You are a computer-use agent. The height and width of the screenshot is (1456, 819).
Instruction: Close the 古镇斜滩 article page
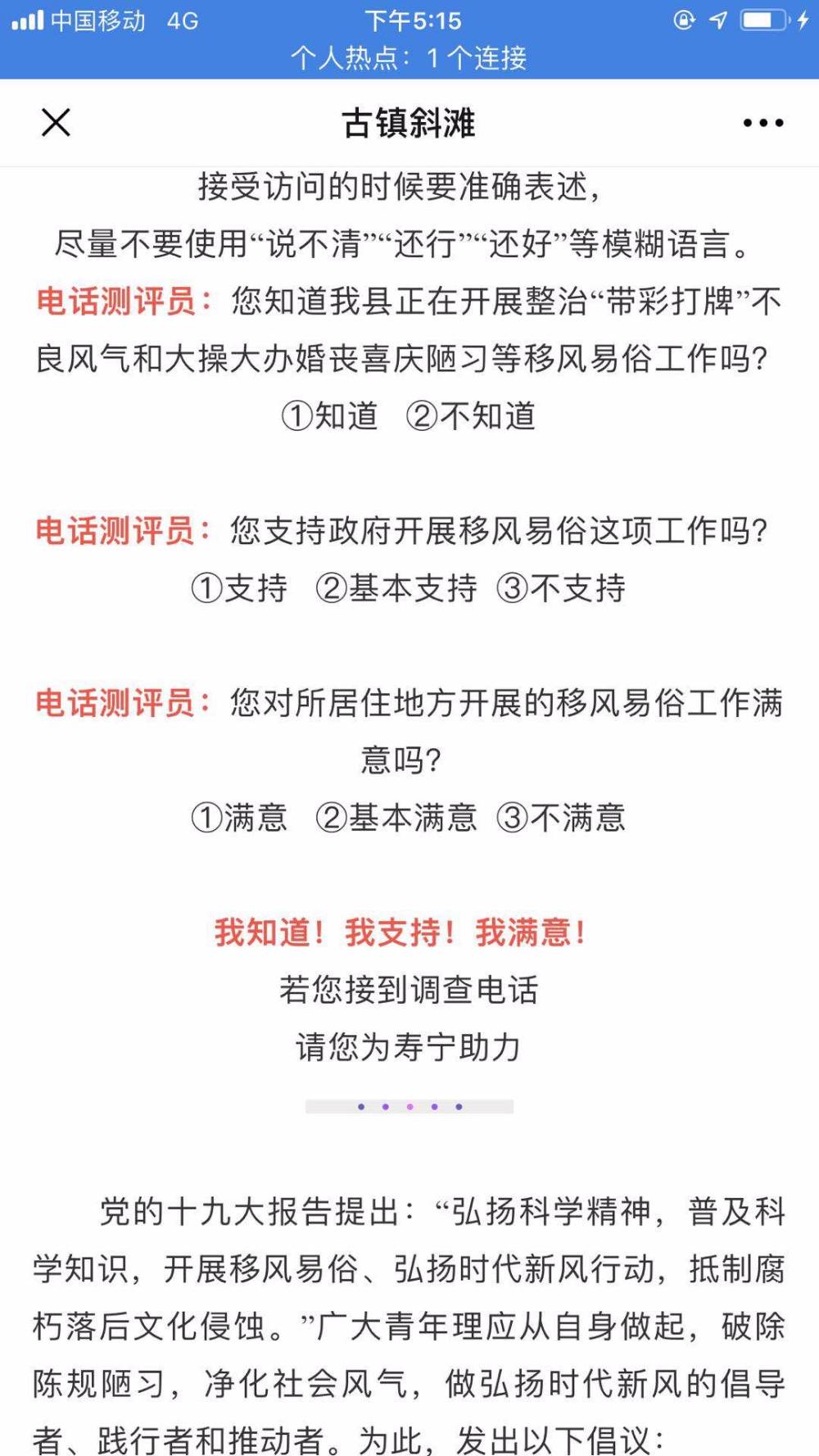pyautogui.click(x=56, y=123)
